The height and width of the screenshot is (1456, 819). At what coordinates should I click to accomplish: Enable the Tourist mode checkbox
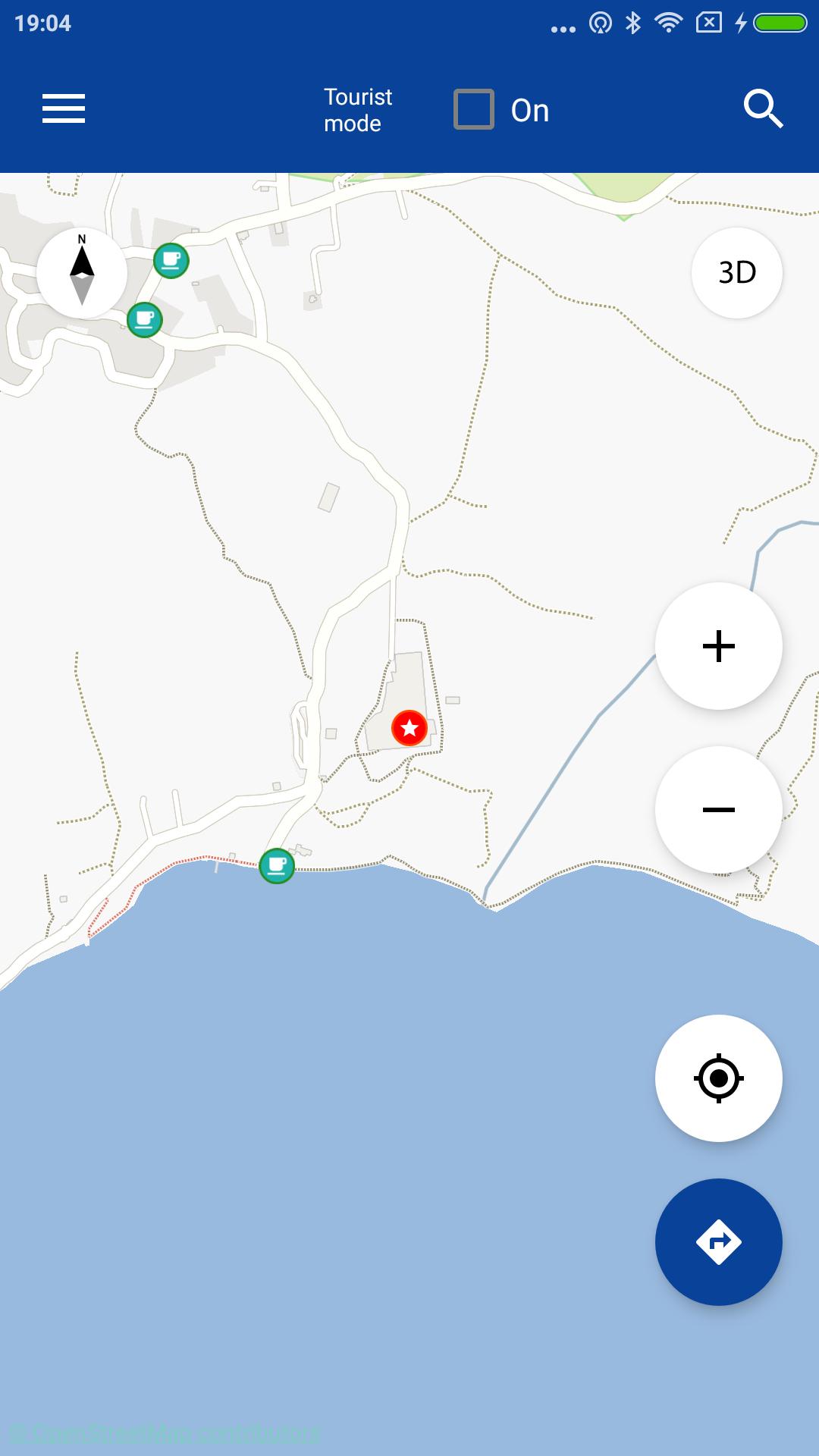click(x=474, y=110)
